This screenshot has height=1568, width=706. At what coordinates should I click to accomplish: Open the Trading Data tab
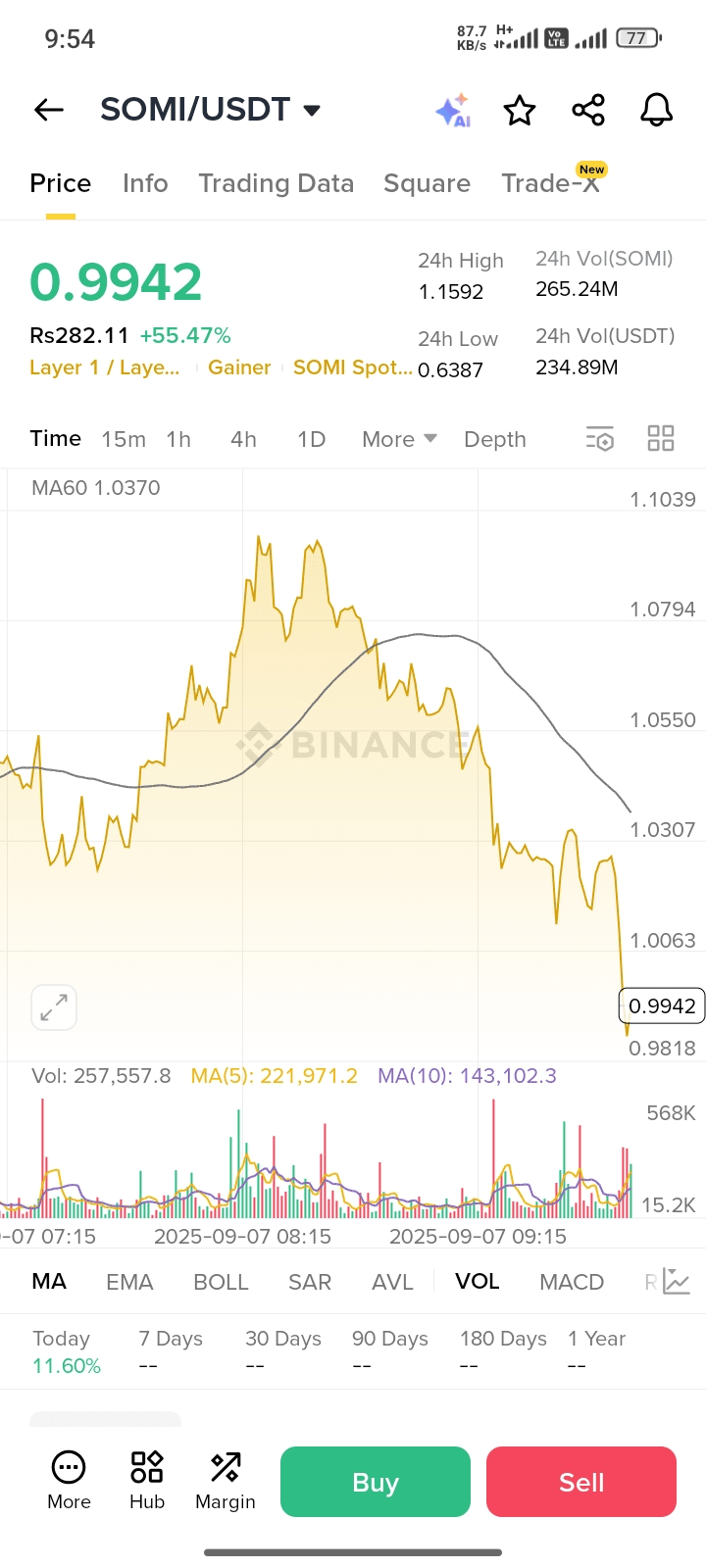click(x=276, y=183)
